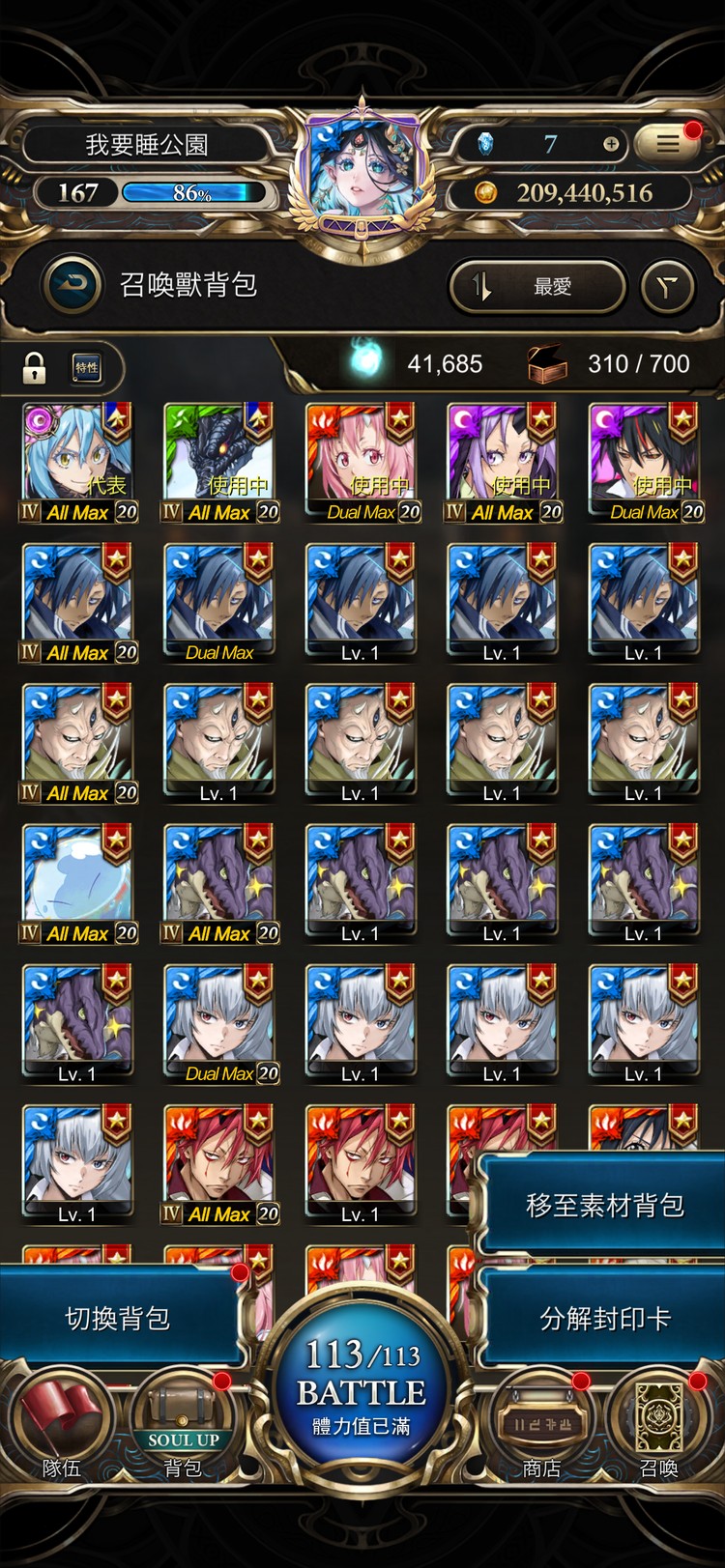This screenshot has height=1568, width=725.
Task: Open the hamburger menu at top right
Action: click(x=668, y=144)
